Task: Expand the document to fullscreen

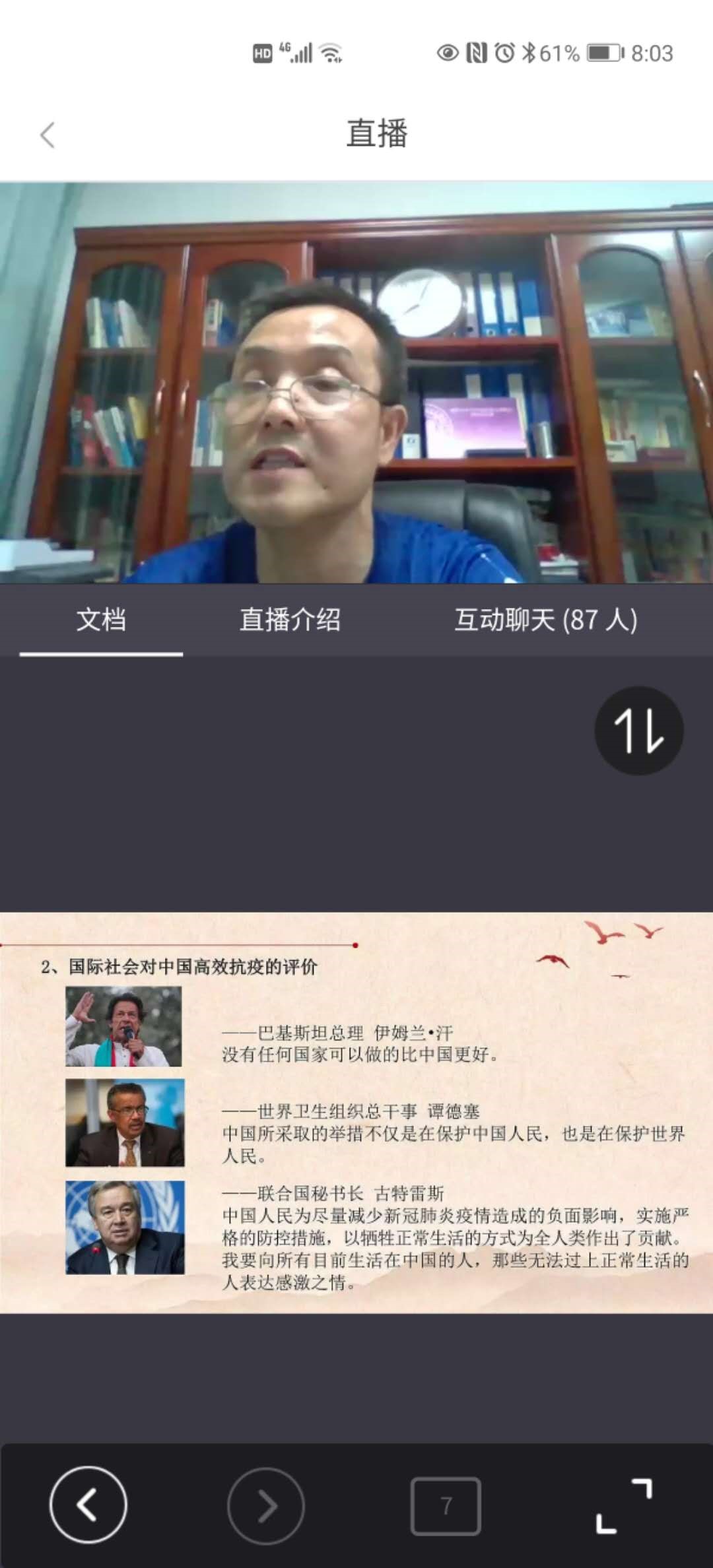Action: (624, 1505)
